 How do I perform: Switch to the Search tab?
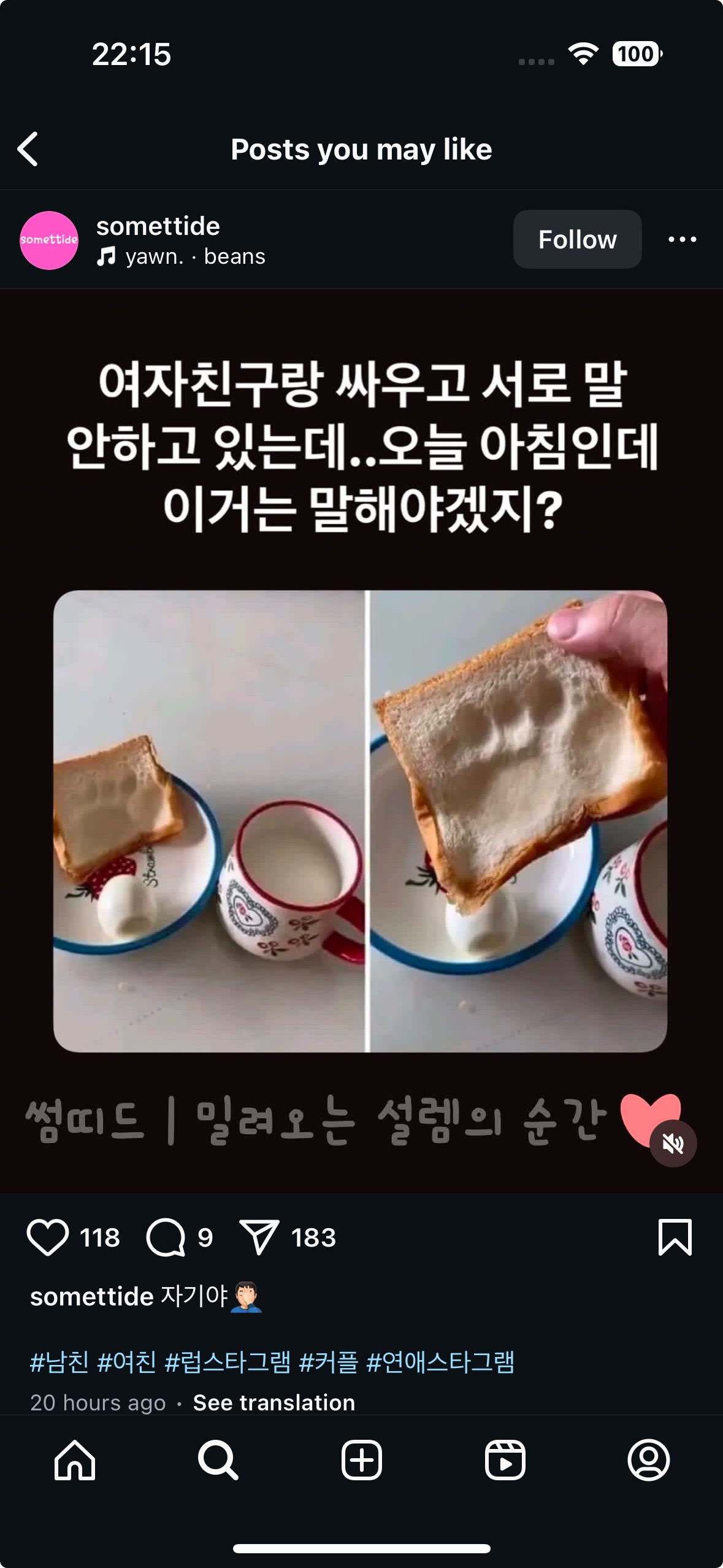point(218,1460)
